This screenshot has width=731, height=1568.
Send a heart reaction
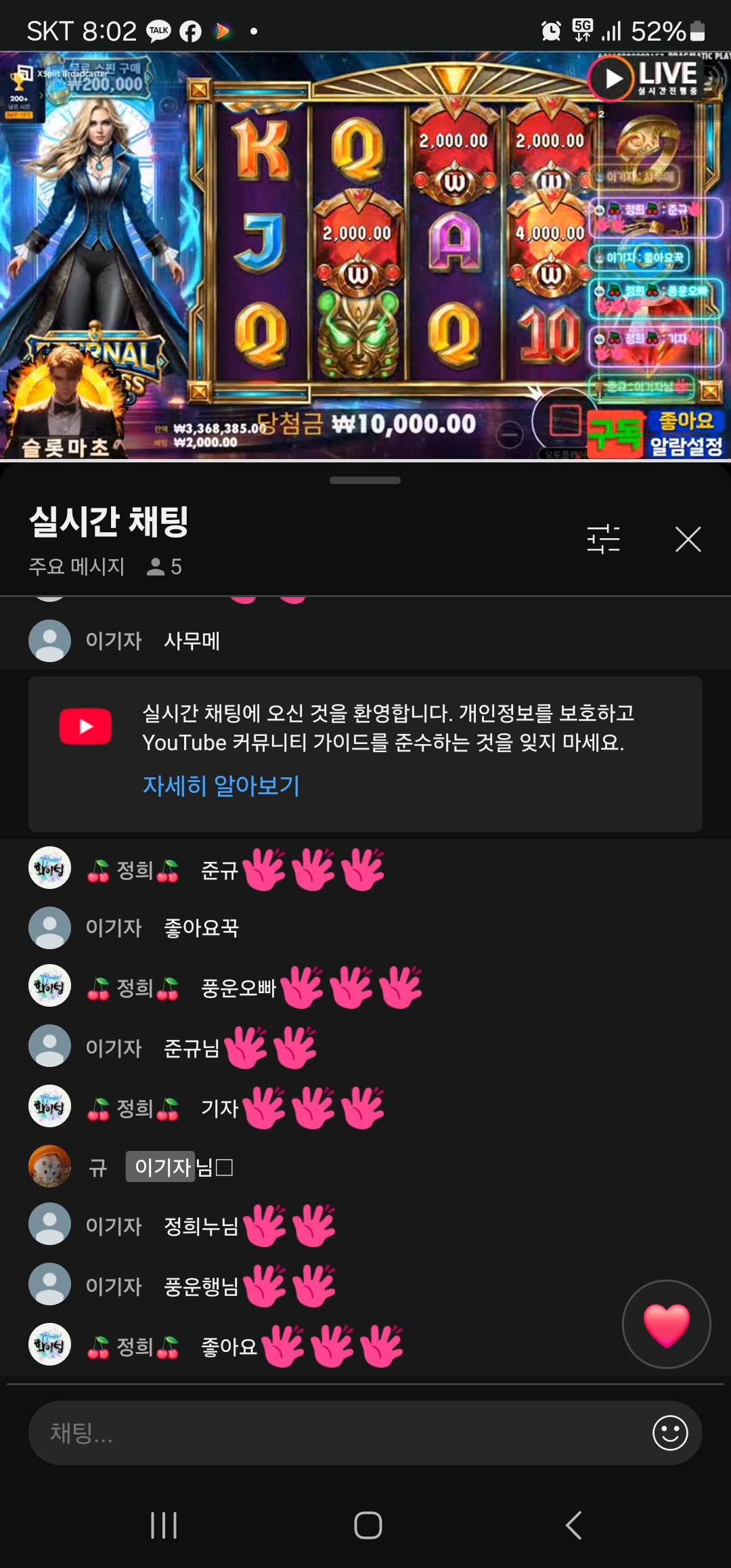click(x=666, y=1324)
